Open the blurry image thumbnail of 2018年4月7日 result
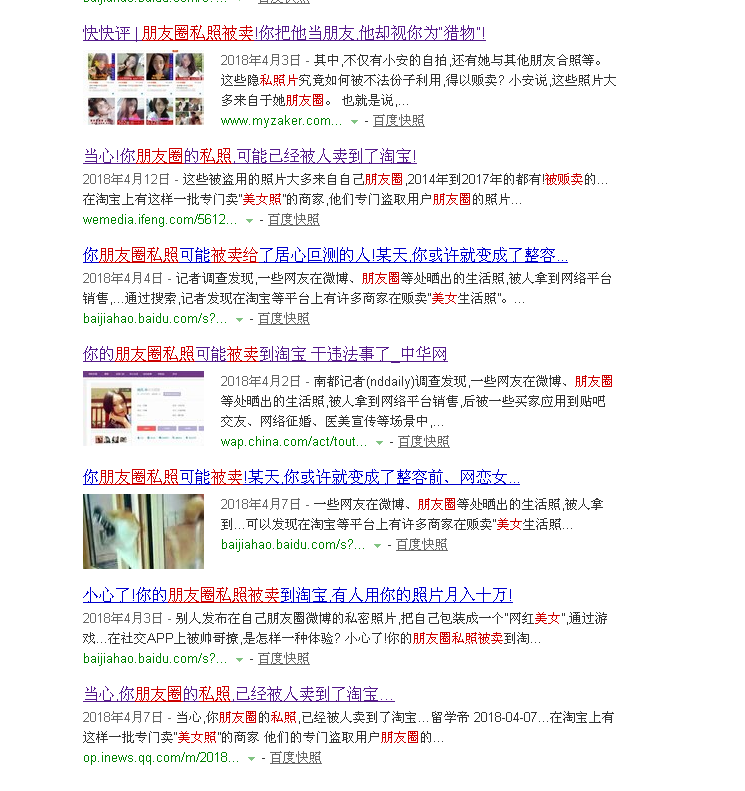The height and width of the screenshot is (791, 745). pos(143,531)
